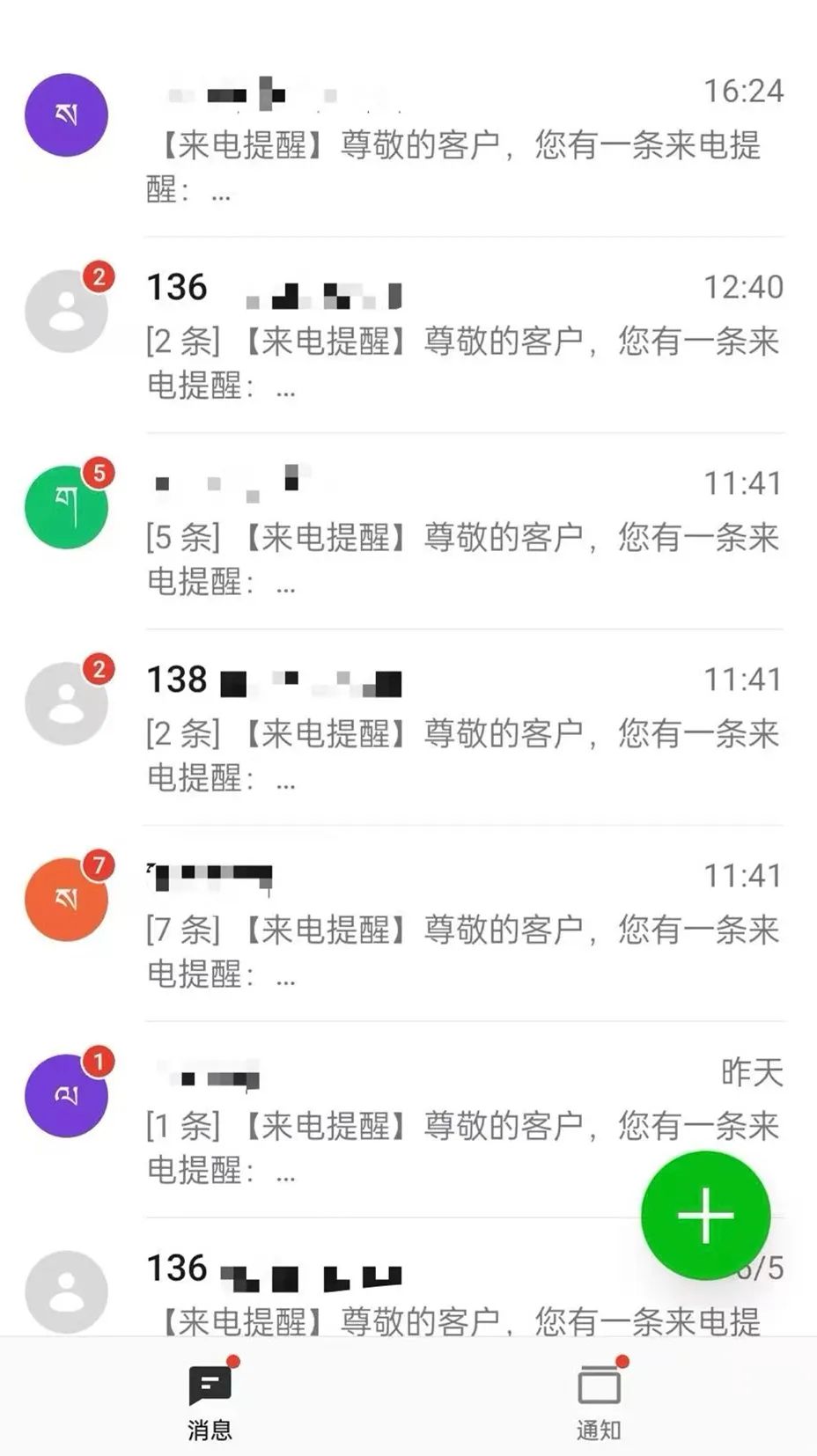Open the bottom 136 conversation
This screenshot has height=1456, width=817.
(x=408, y=1278)
